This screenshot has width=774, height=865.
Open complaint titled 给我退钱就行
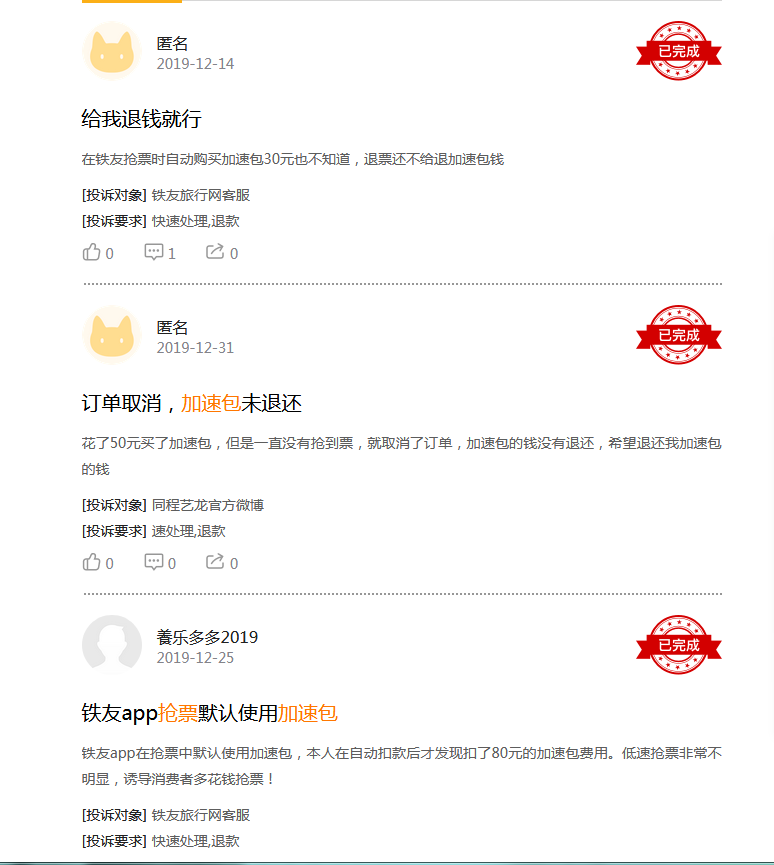(x=141, y=119)
